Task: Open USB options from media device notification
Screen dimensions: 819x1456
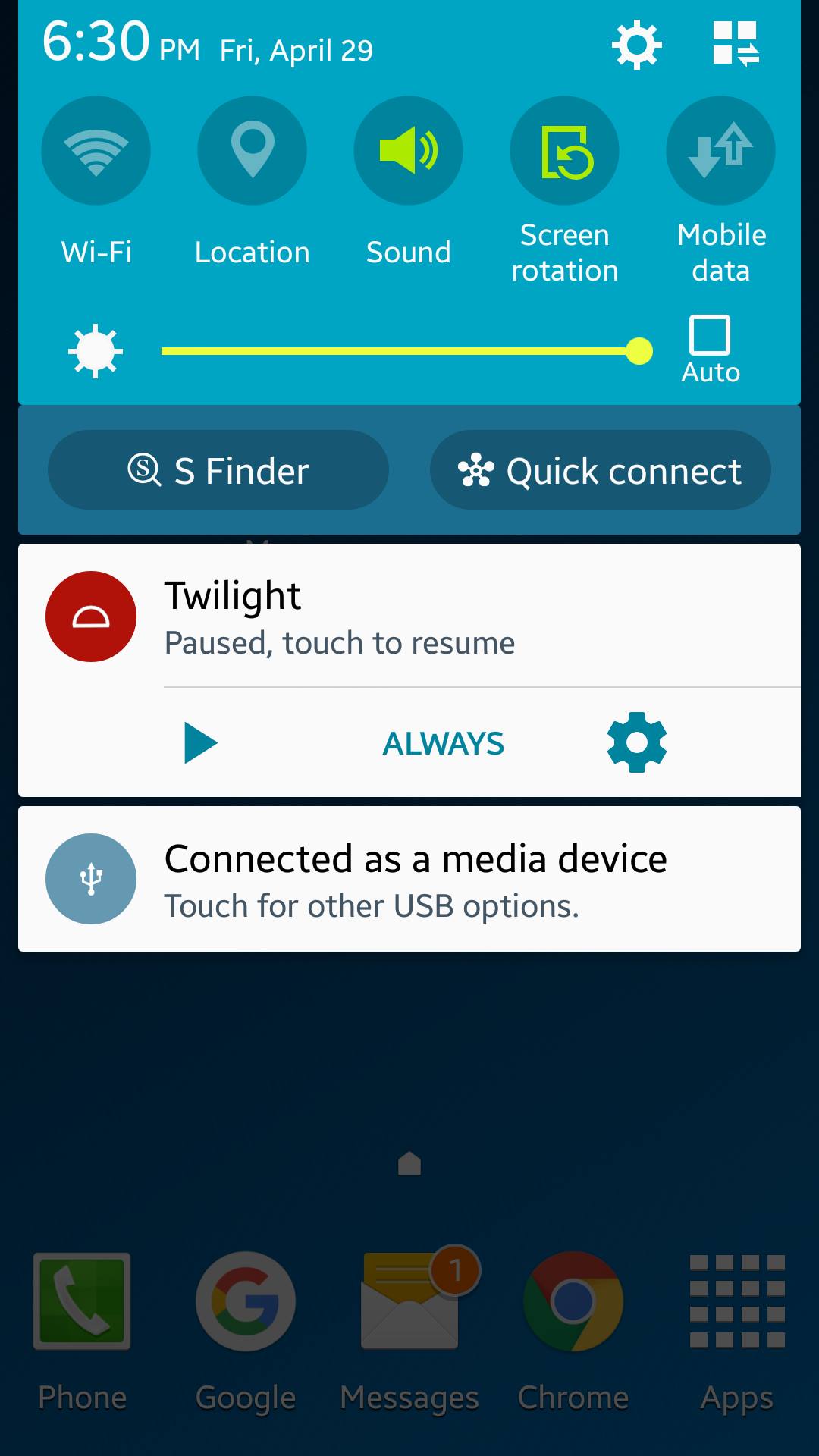Action: pos(409,879)
